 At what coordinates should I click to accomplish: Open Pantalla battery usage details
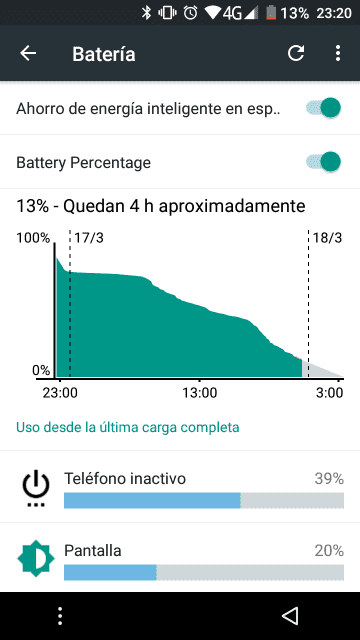(x=180, y=558)
